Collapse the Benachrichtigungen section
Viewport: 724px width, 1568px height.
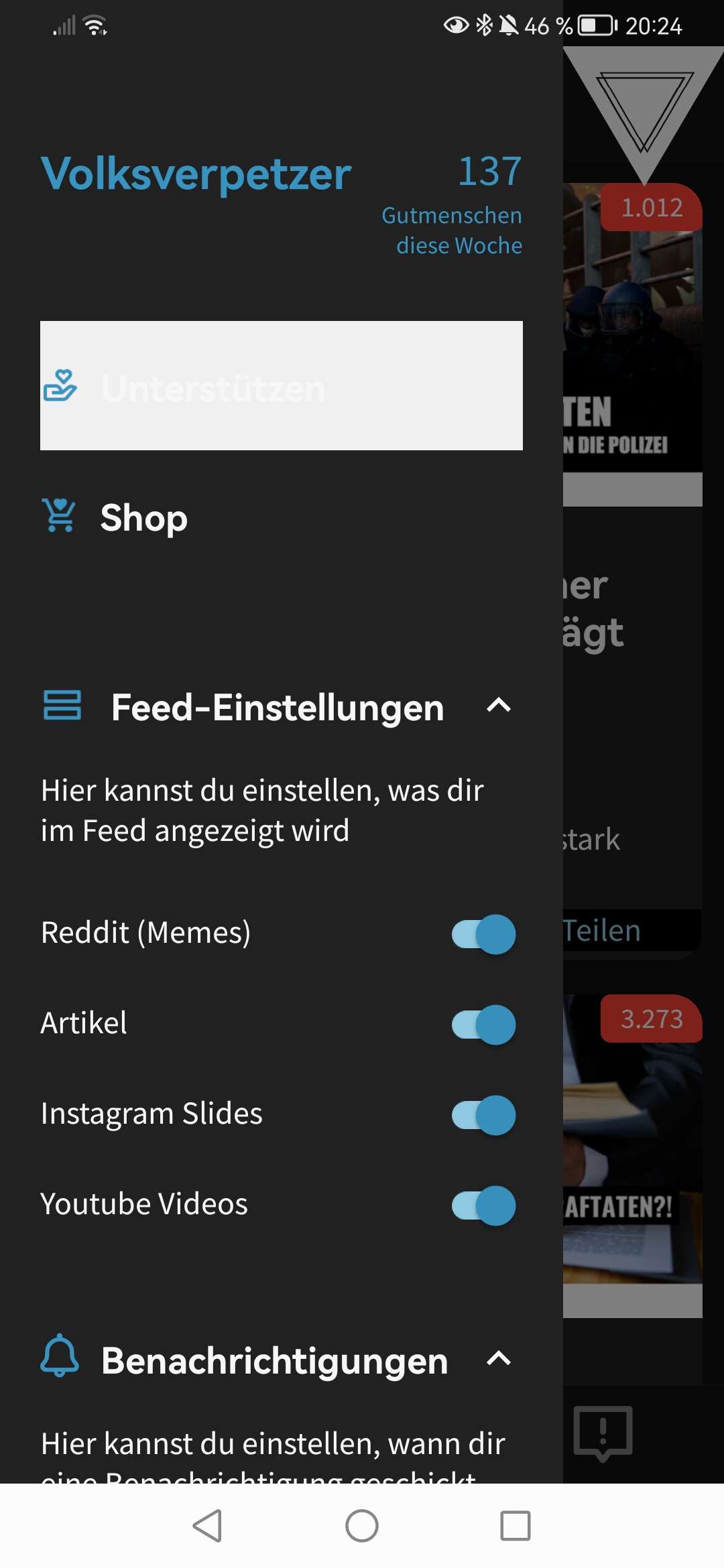pyautogui.click(x=498, y=1360)
